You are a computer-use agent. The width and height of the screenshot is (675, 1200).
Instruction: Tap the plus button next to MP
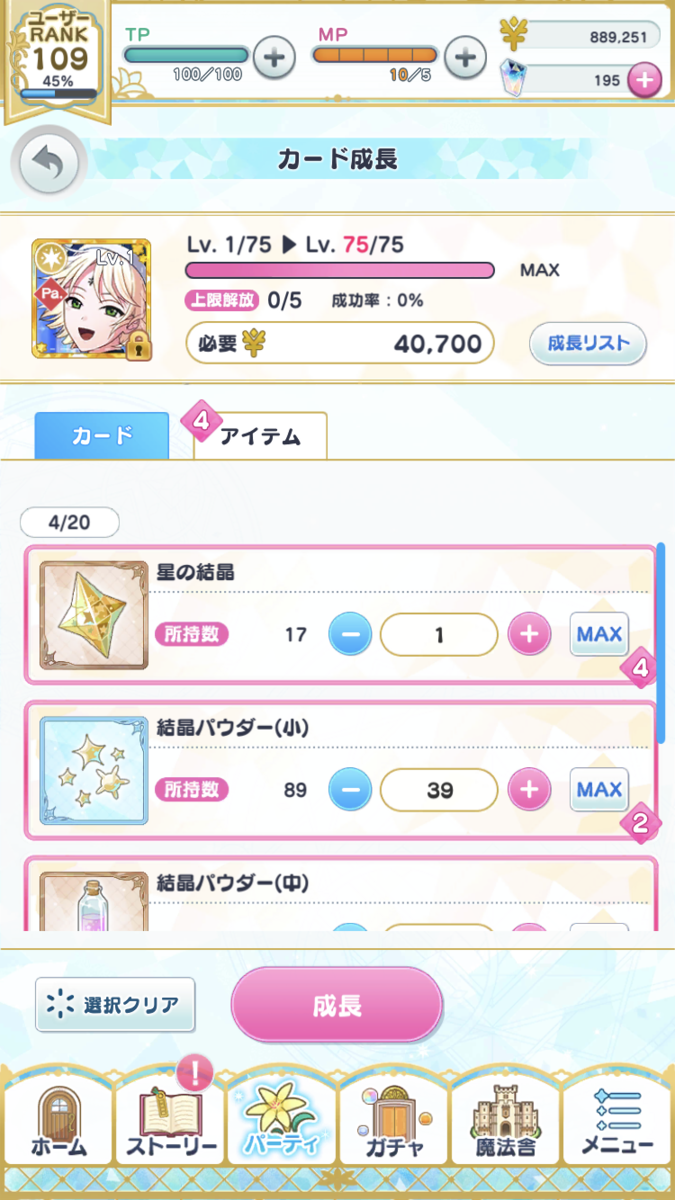(x=464, y=57)
